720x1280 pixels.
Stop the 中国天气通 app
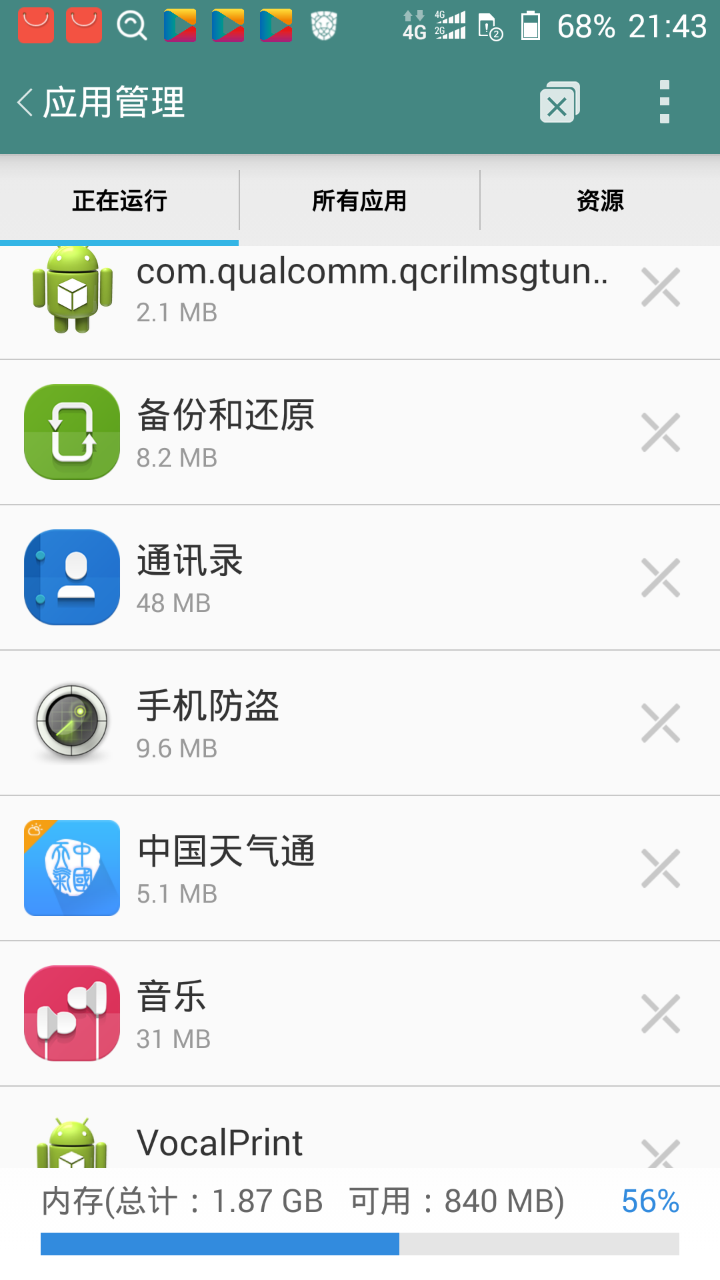click(x=660, y=868)
